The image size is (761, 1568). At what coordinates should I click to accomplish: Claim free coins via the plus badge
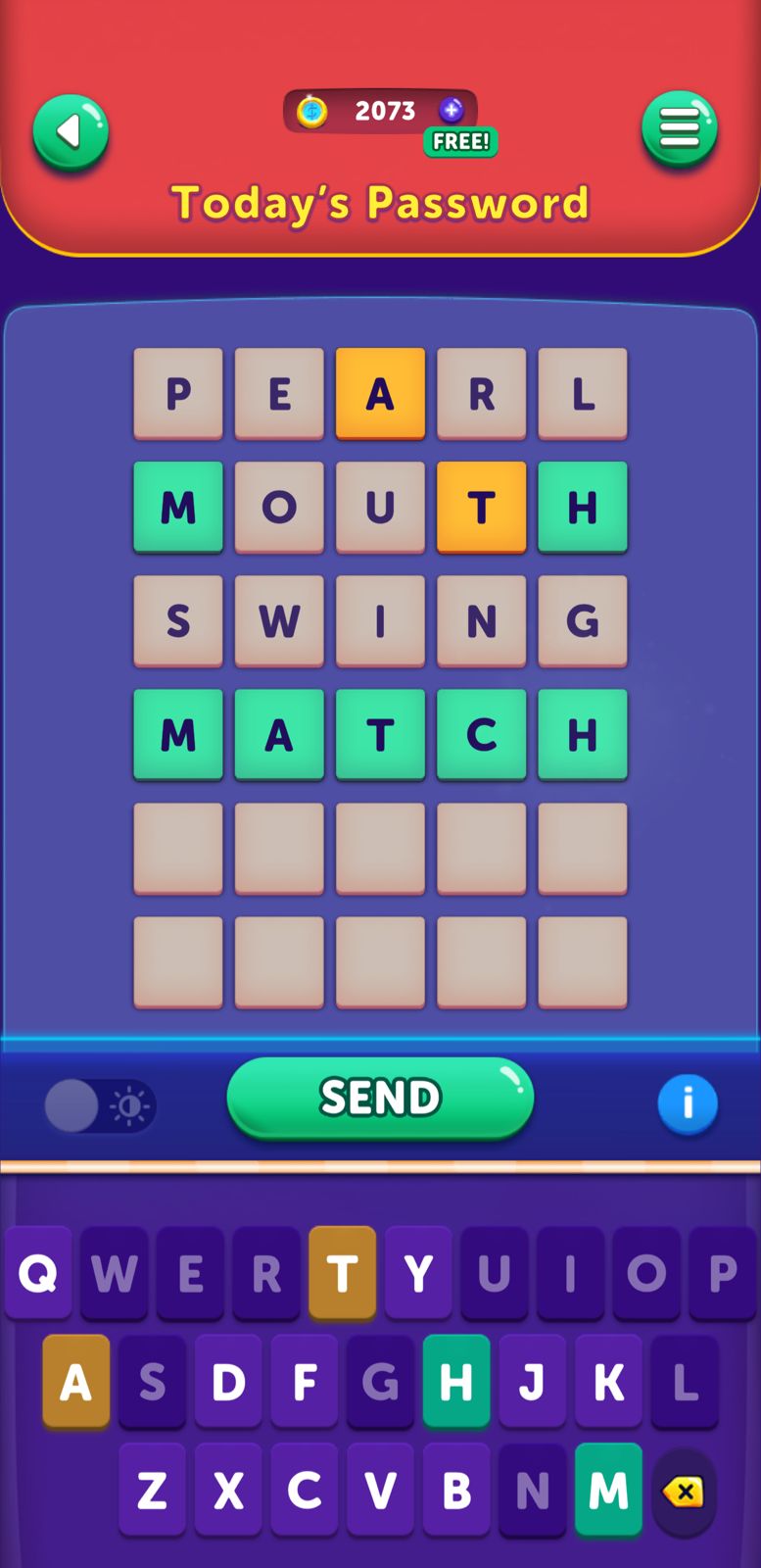[x=452, y=111]
